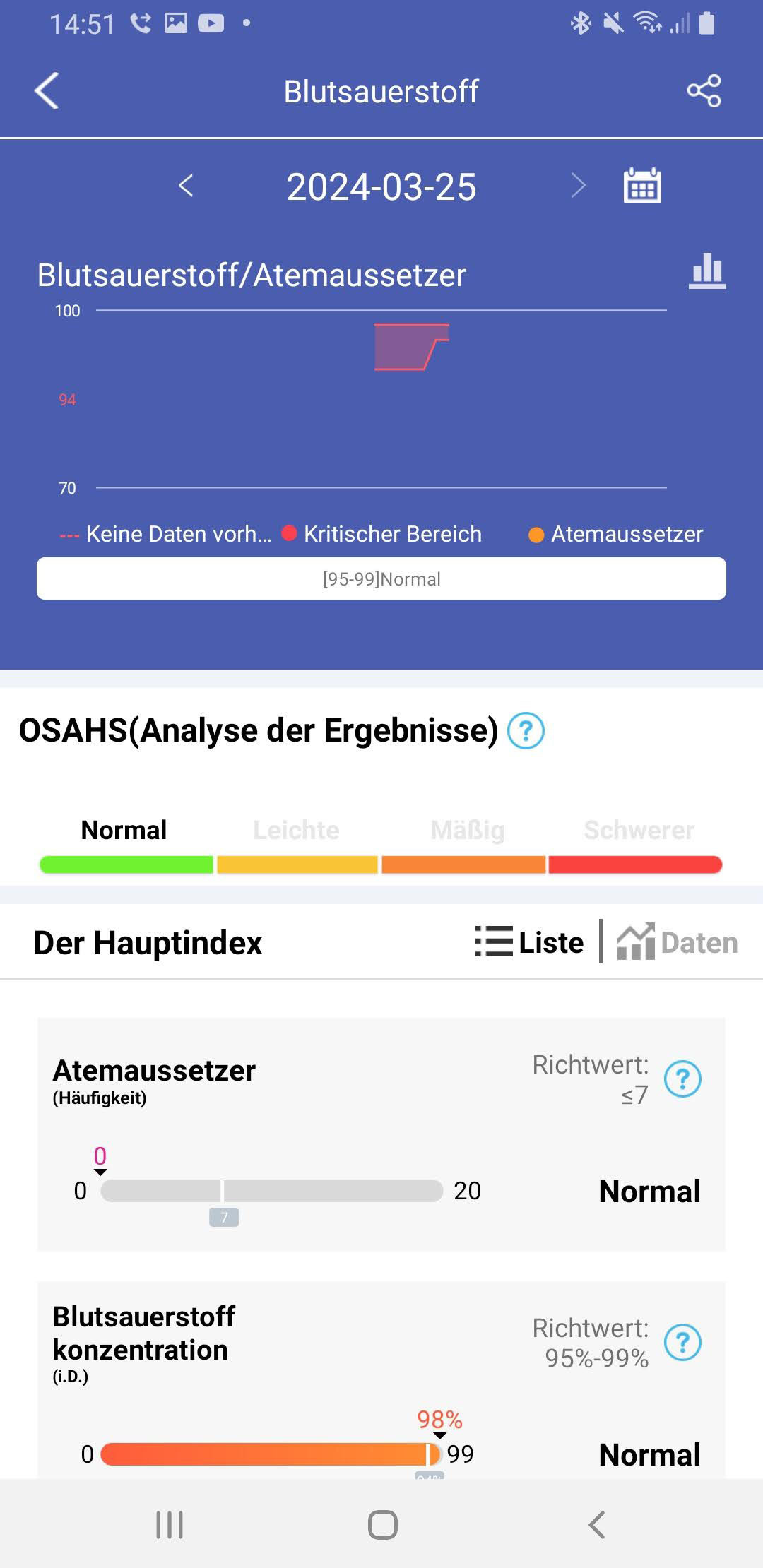Open the bar chart view icon

(706, 271)
